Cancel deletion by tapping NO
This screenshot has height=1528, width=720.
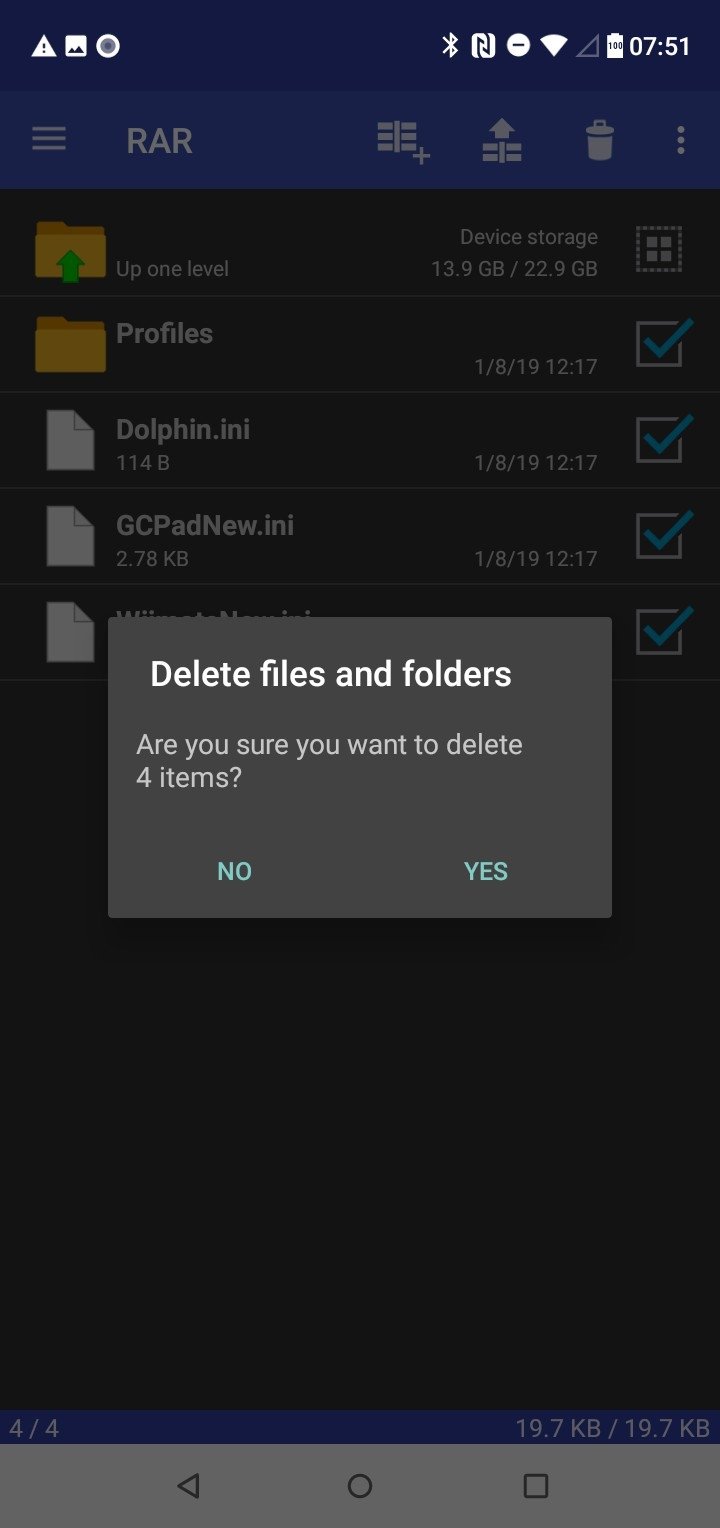pyautogui.click(x=234, y=871)
